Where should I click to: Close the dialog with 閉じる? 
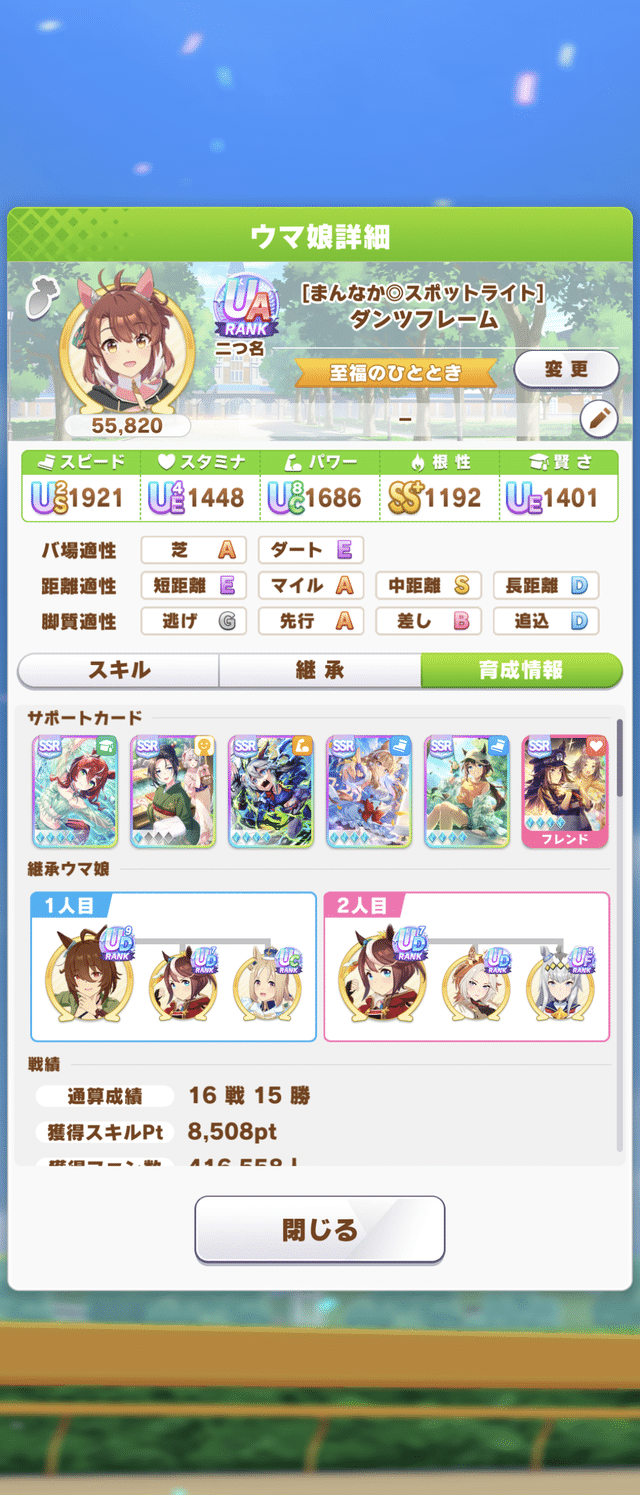[x=319, y=1229]
